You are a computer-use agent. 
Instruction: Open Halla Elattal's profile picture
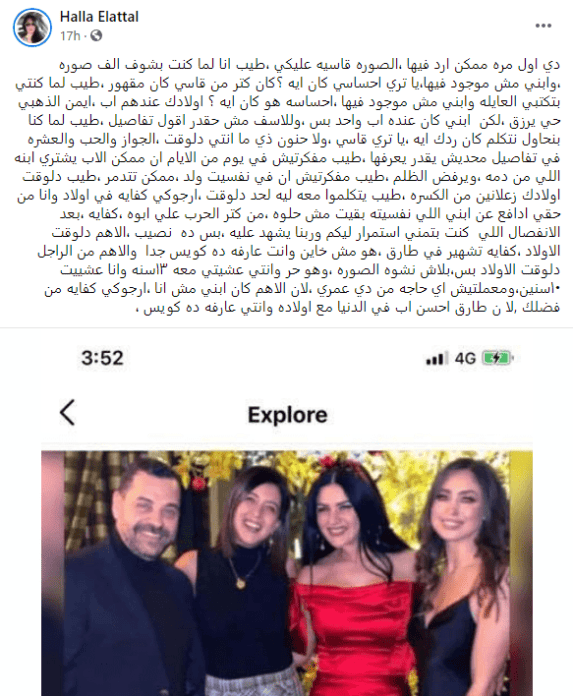pyautogui.click(x=32, y=27)
